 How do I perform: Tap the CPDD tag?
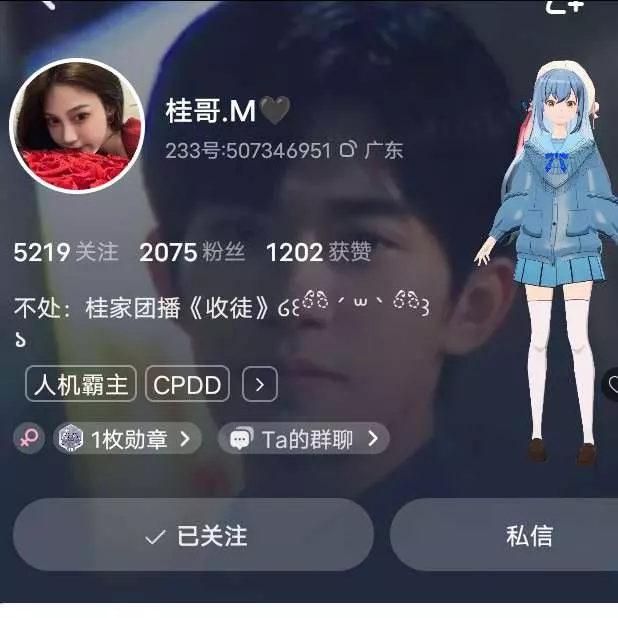[x=187, y=384]
